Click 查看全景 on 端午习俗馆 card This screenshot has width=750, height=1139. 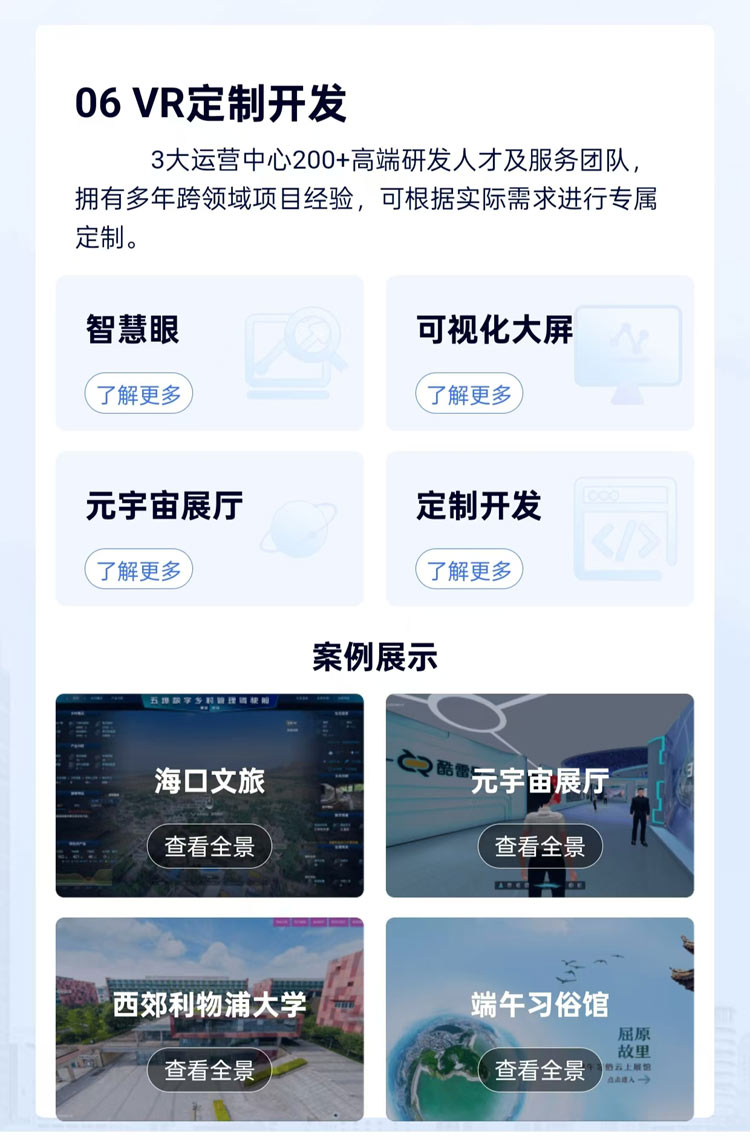[x=539, y=1069]
